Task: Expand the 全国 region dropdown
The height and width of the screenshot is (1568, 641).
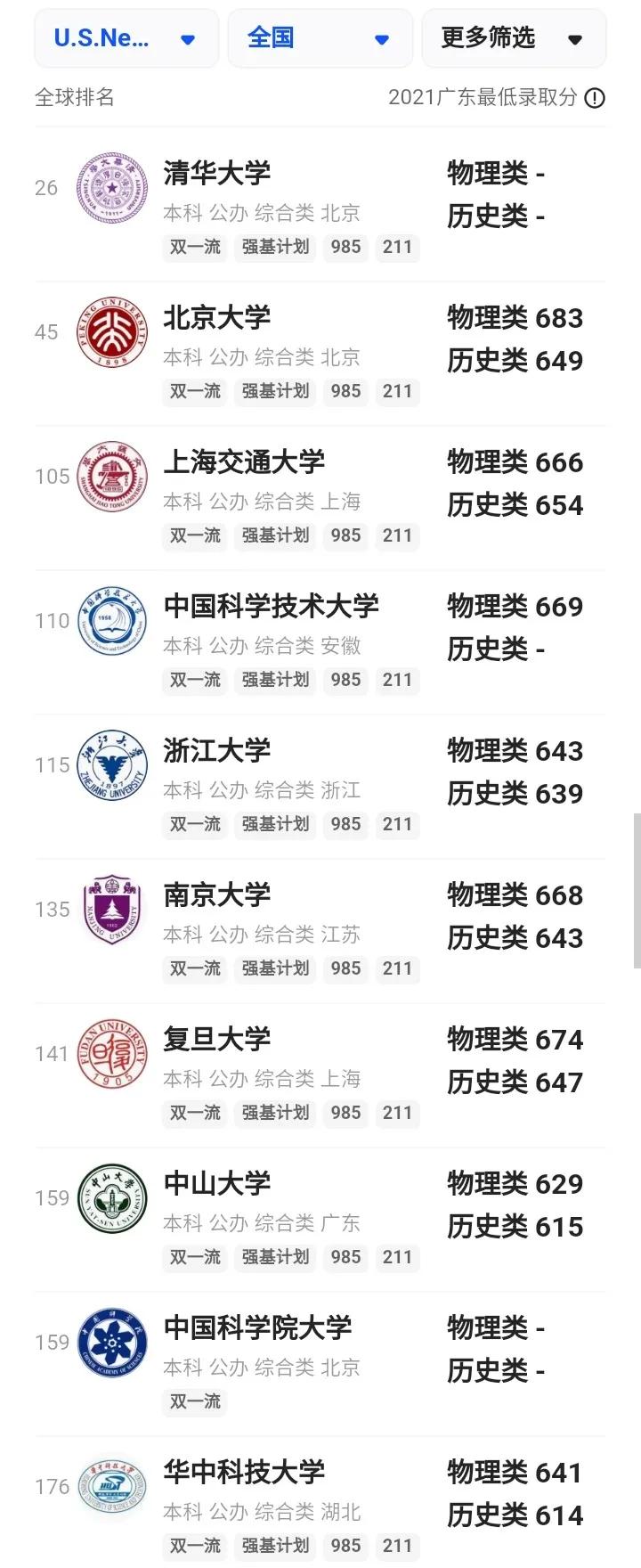Action: tap(319, 38)
